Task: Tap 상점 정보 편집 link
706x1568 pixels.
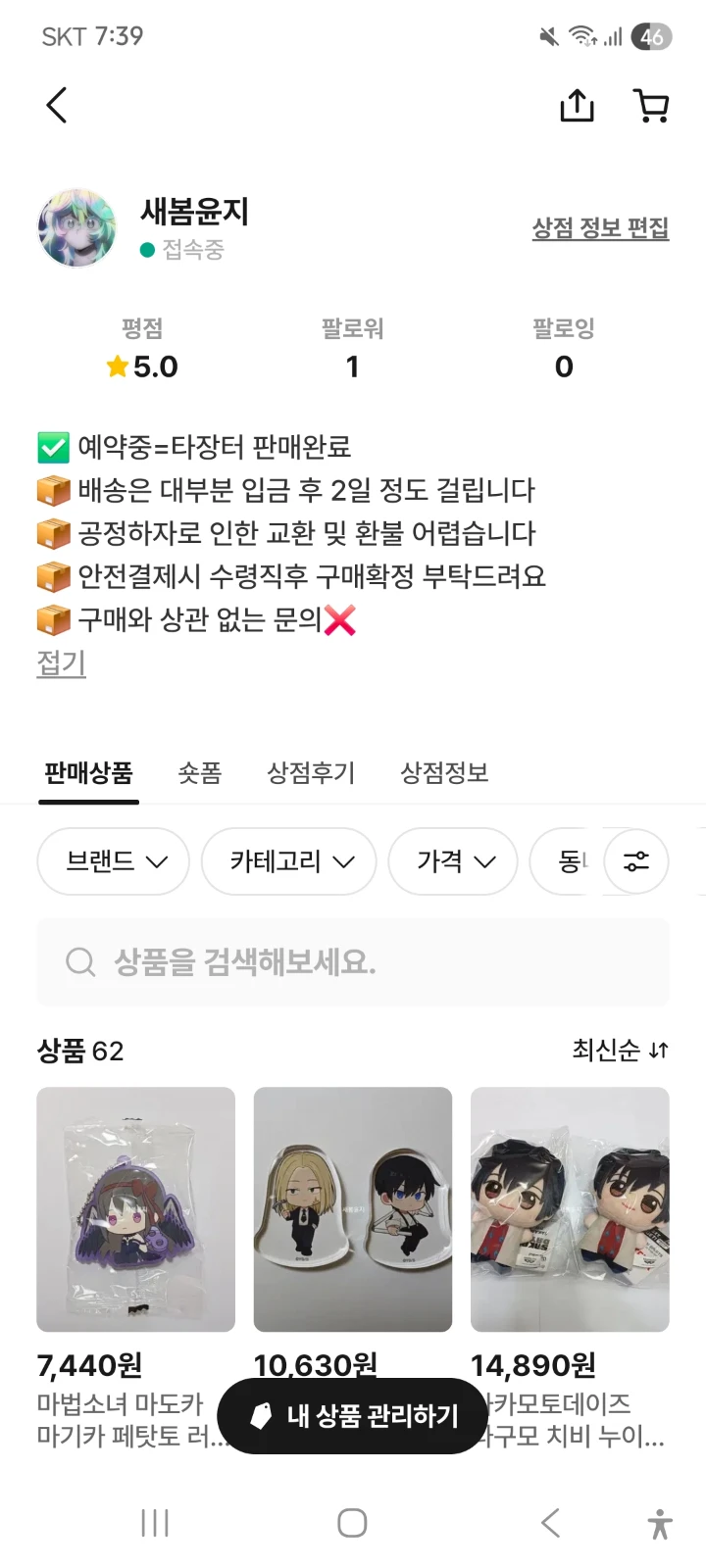Action: 600,228
